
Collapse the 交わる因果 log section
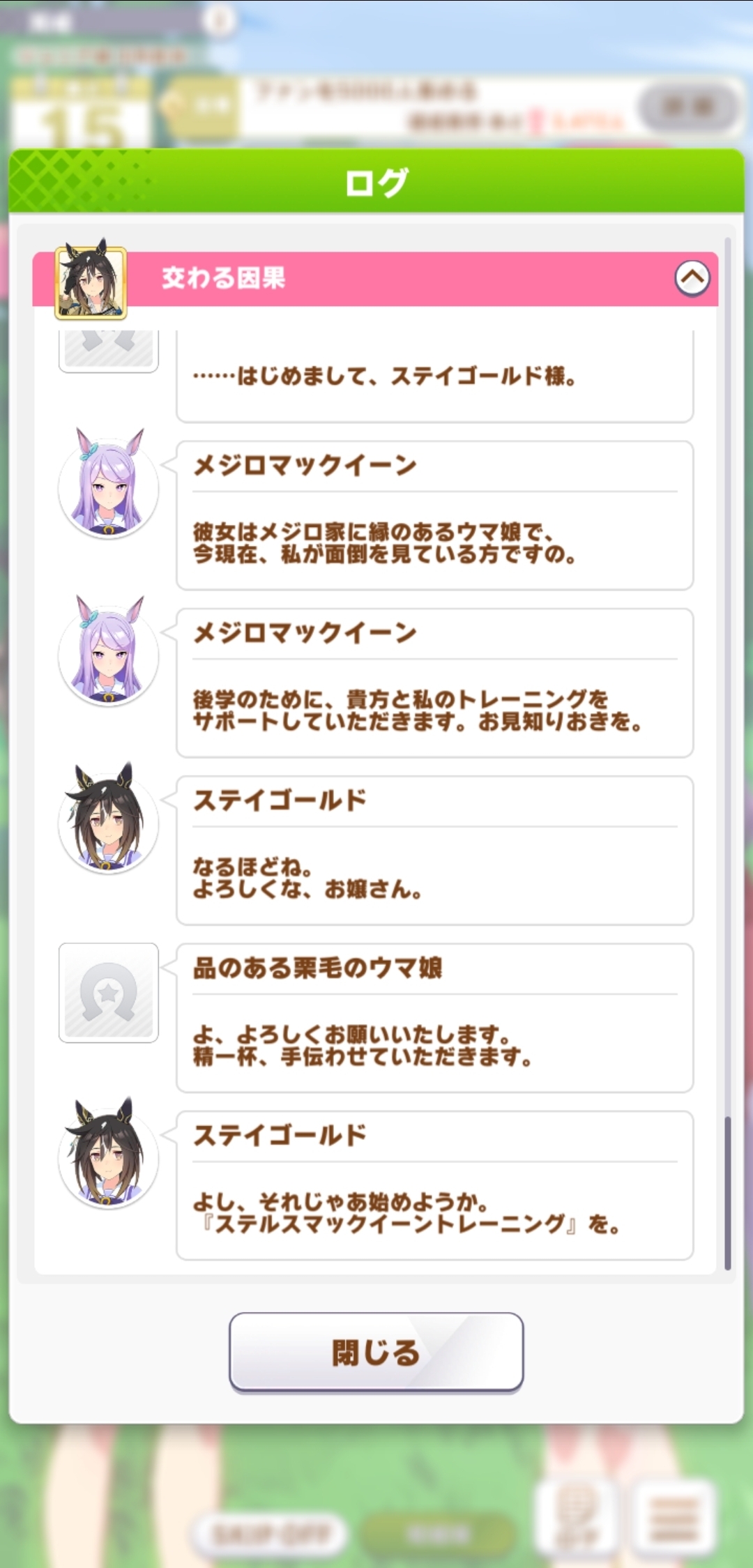click(x=692, y=278)
